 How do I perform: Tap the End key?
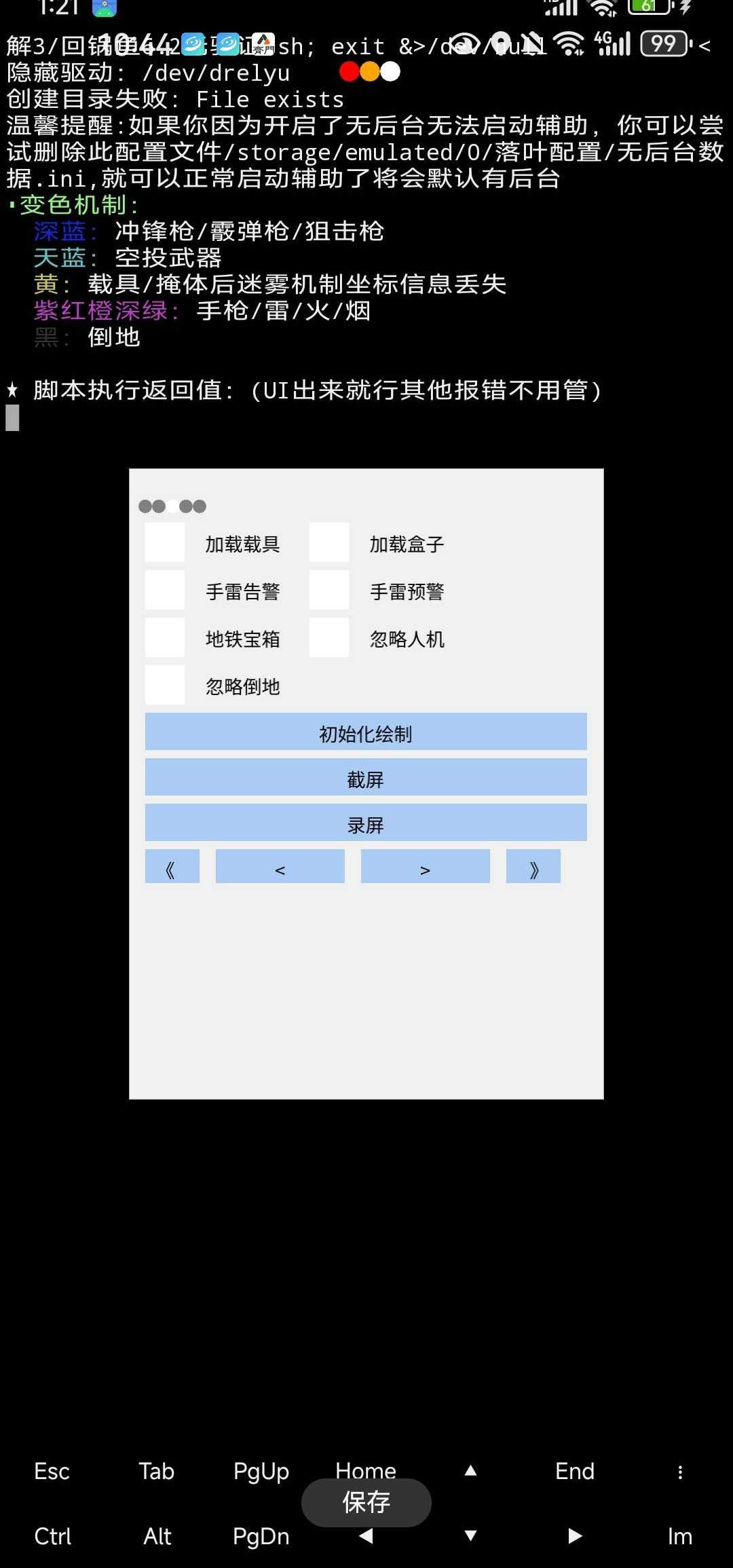pos(575,1471)
